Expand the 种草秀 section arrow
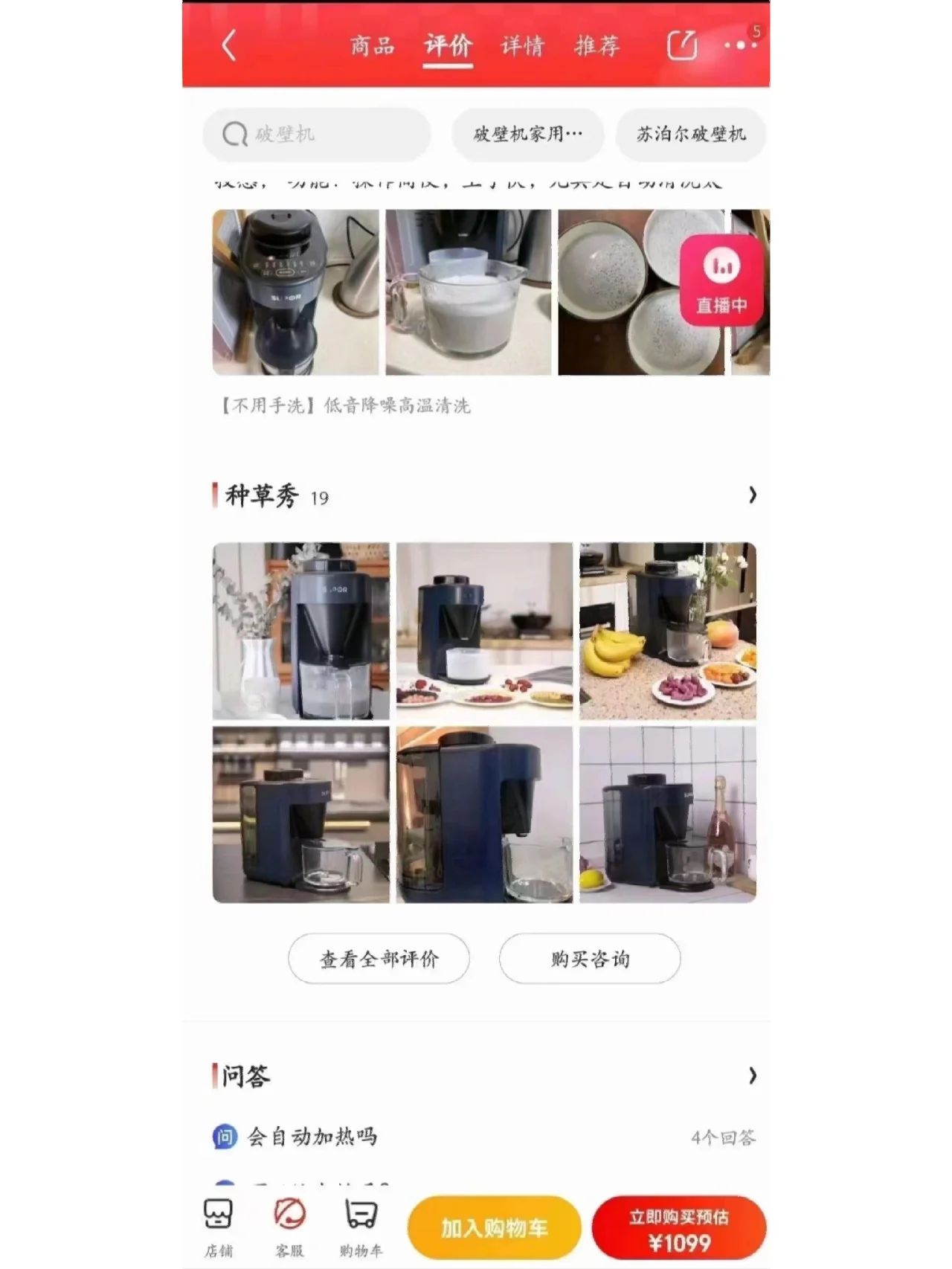Image resolution: width=952 pixels, height=1269 pixels. click(752, 495)
